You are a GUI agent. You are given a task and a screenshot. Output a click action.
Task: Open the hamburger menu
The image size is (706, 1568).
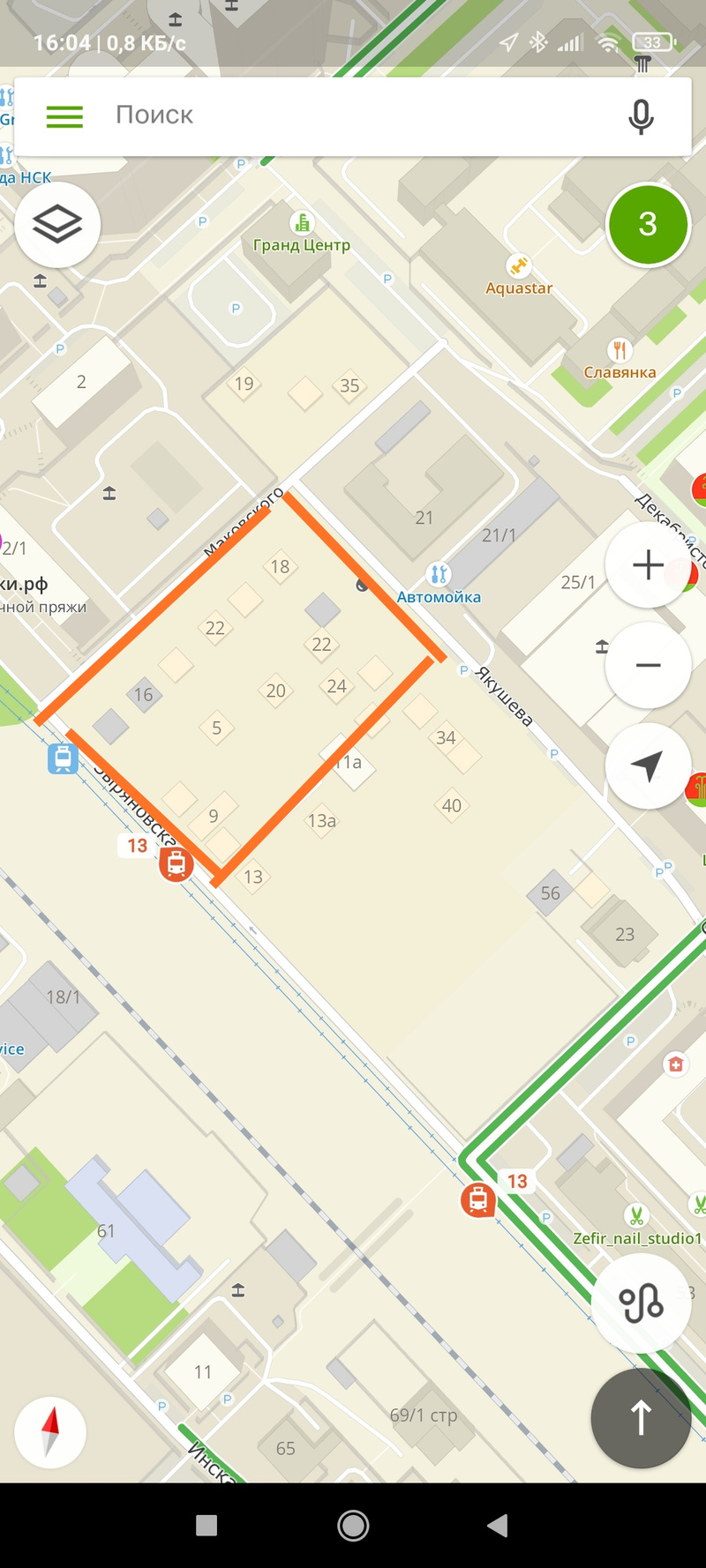pos(64,116)
